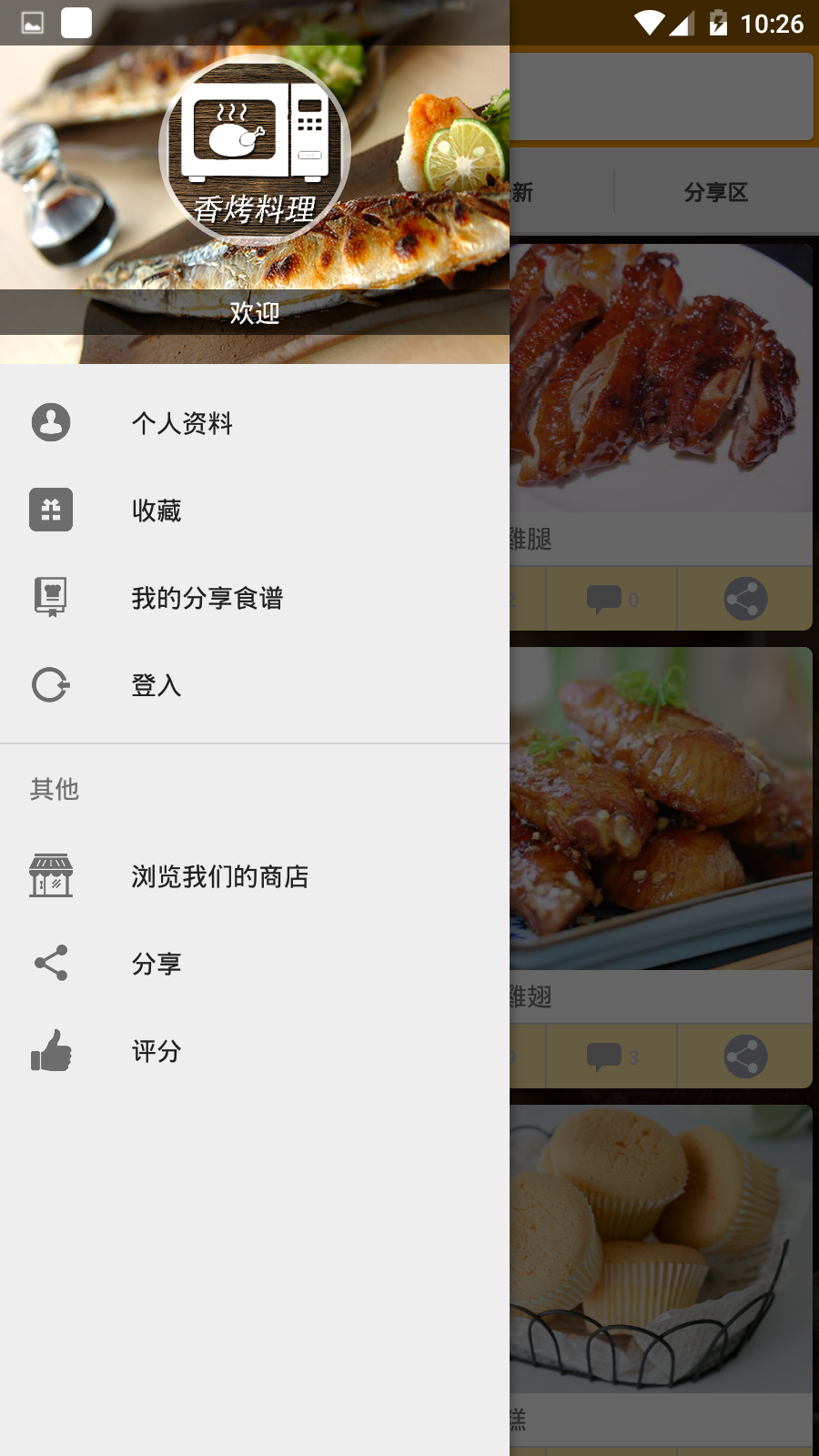Open comments on the chicken leg recipe

612,599
